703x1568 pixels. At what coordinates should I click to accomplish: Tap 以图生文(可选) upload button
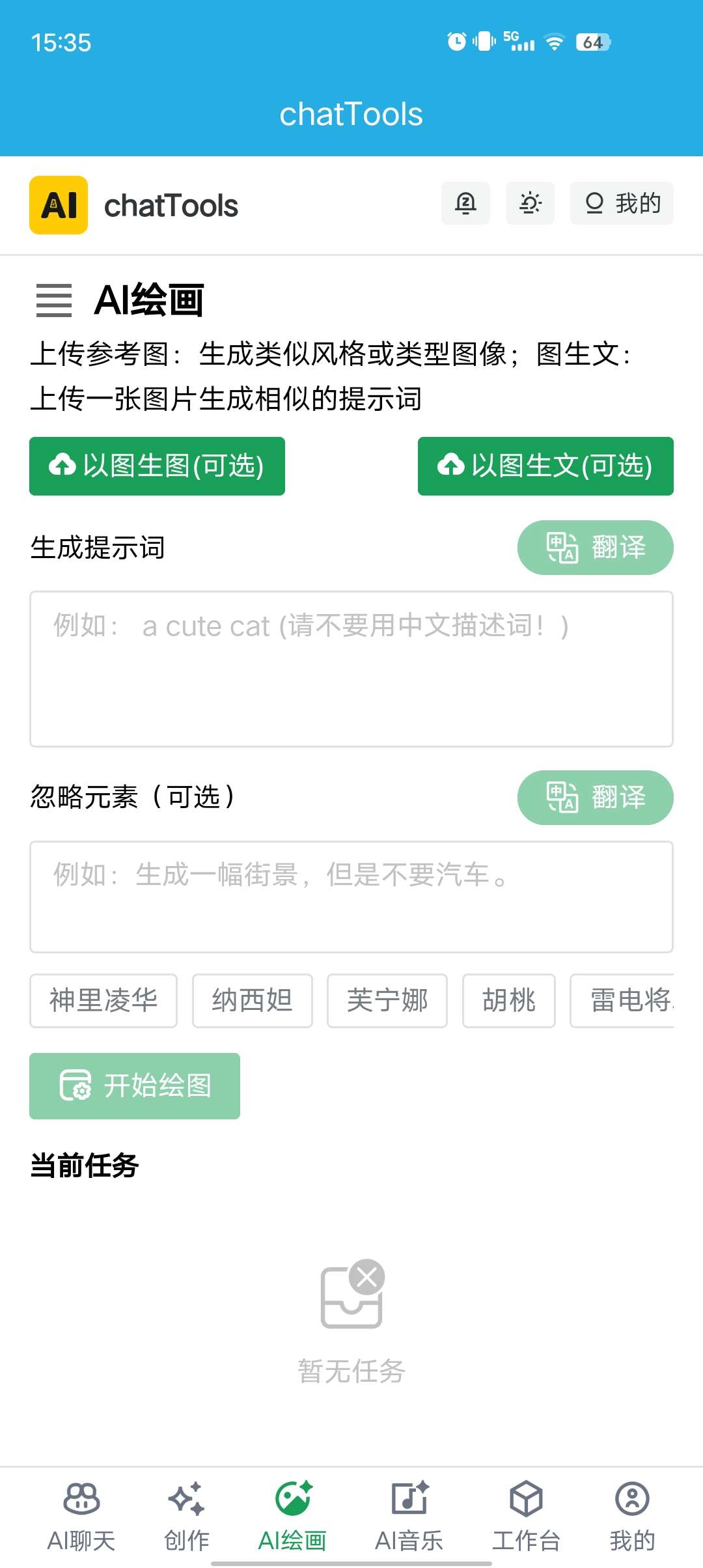pos(545,466)
